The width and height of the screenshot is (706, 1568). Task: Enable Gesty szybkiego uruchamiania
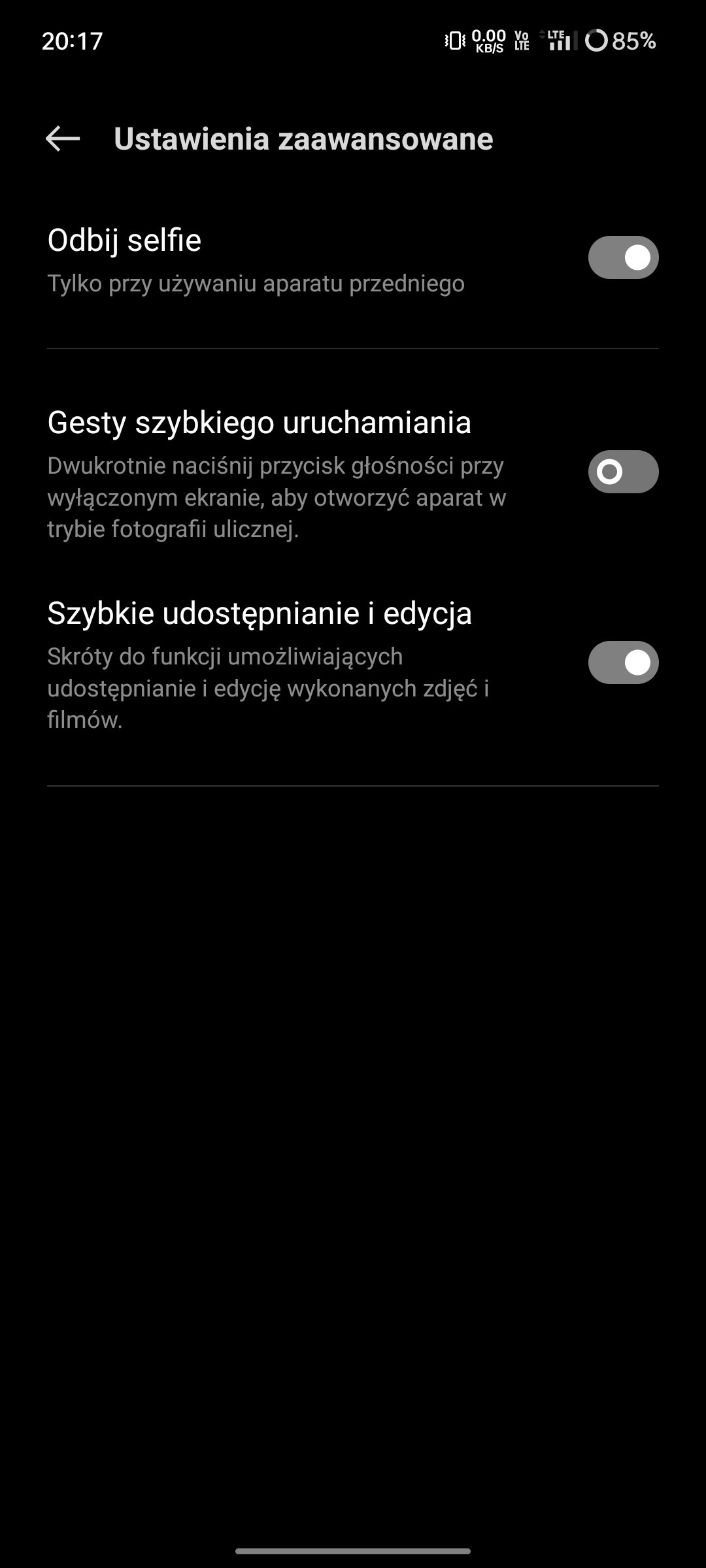[623, 472]
